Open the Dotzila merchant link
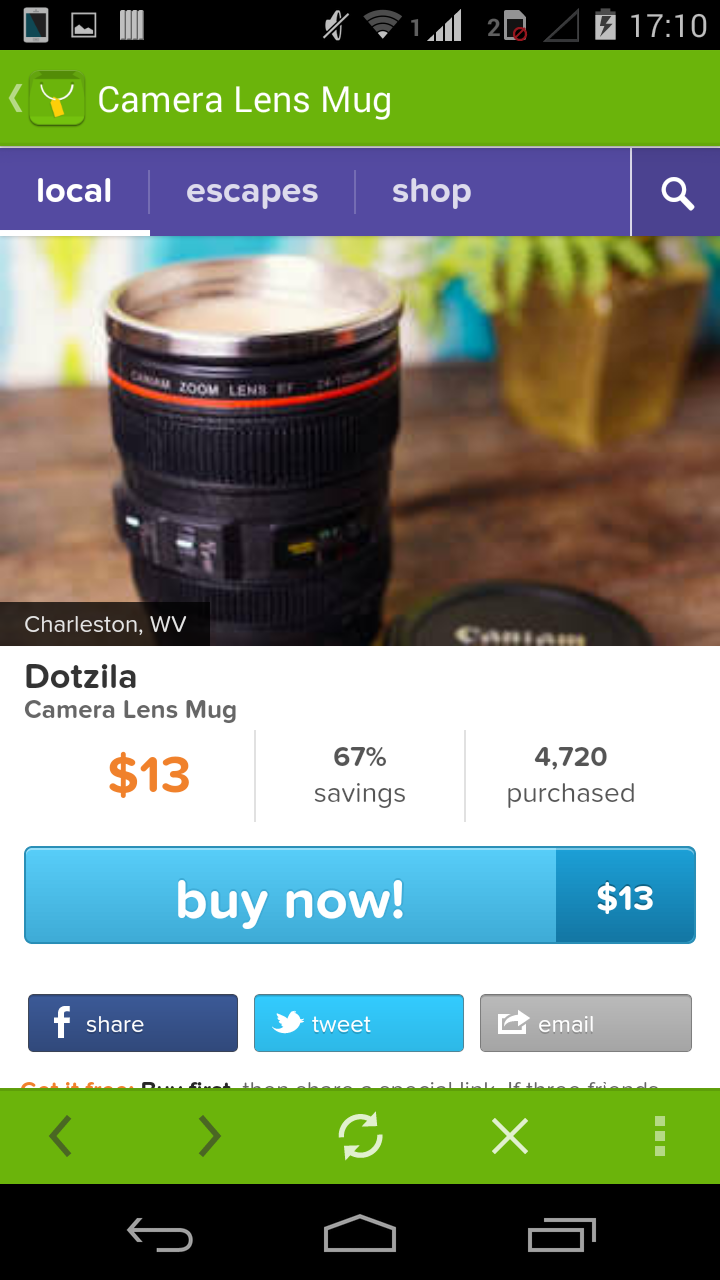The height and width of the screenshot is (1280, 720). (80, 676)
